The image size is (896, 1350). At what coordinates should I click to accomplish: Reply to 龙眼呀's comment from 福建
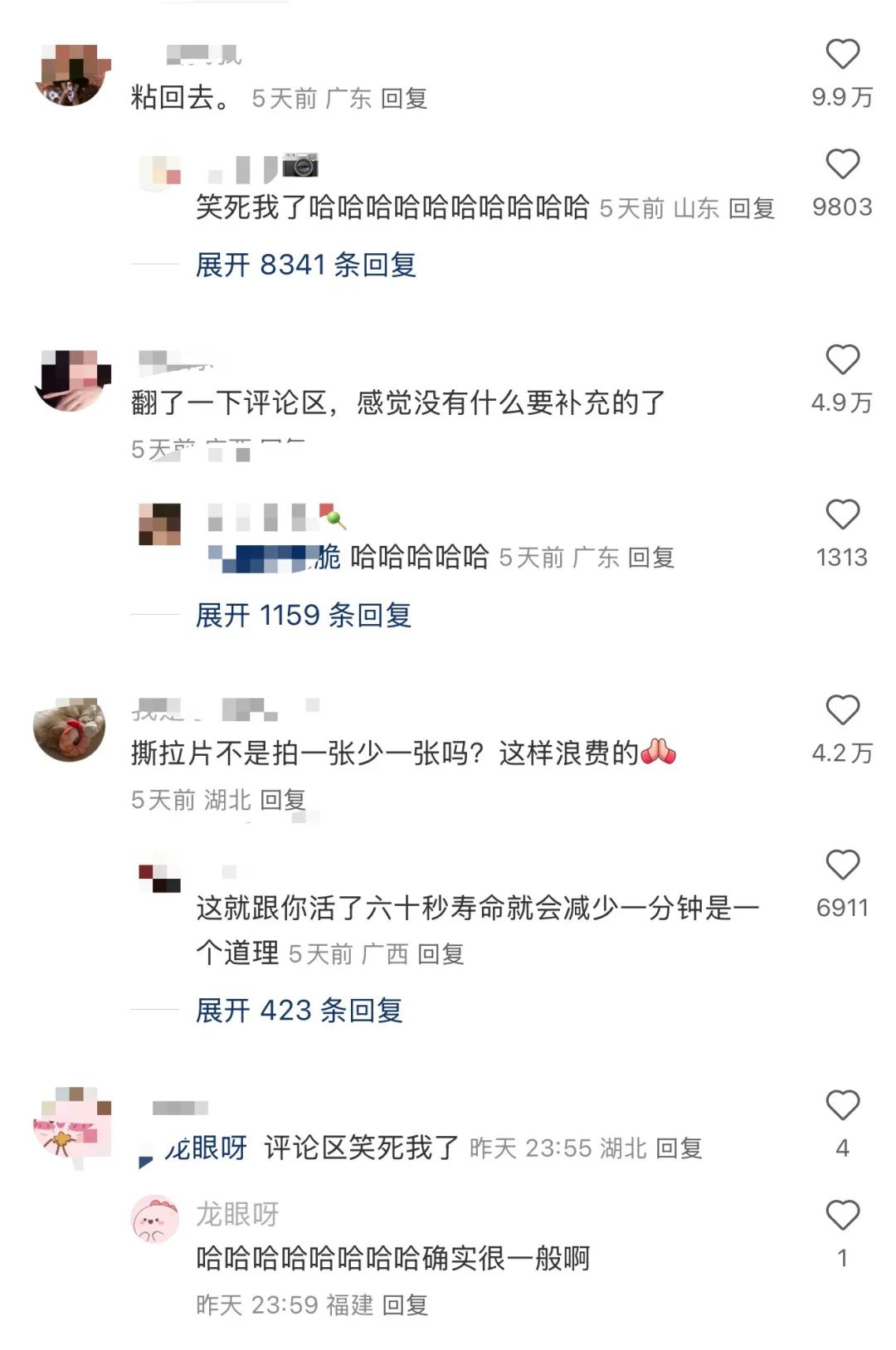pos(405,1305)
